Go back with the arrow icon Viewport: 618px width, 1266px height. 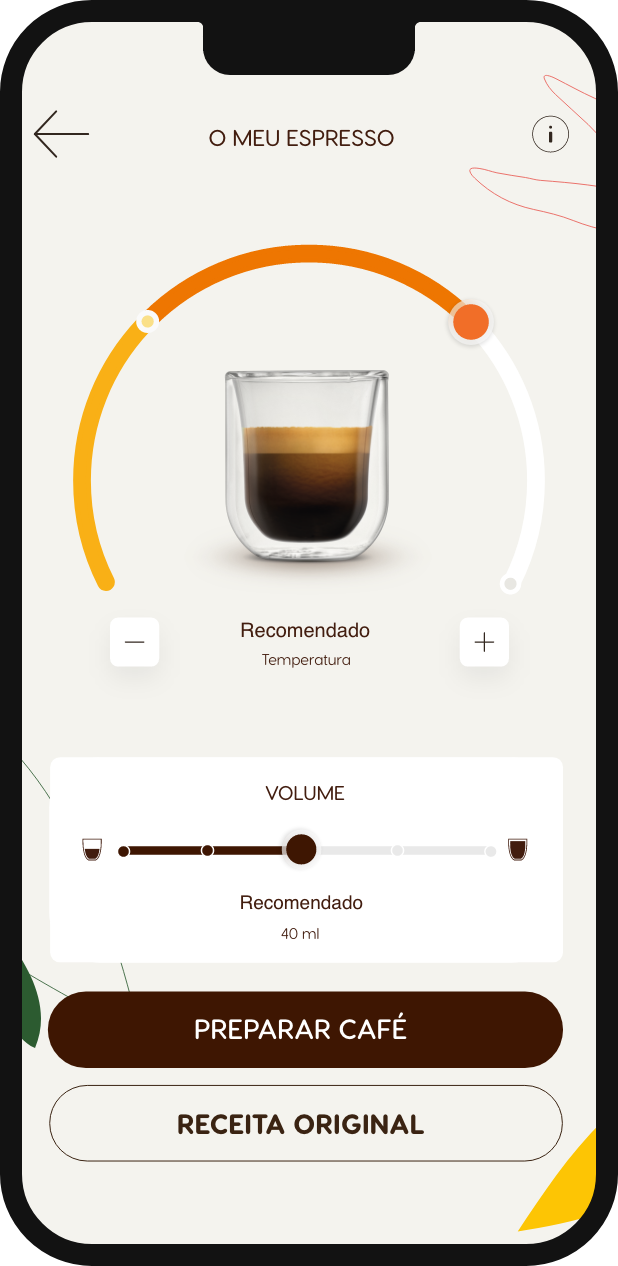click(x=61, y=134)
